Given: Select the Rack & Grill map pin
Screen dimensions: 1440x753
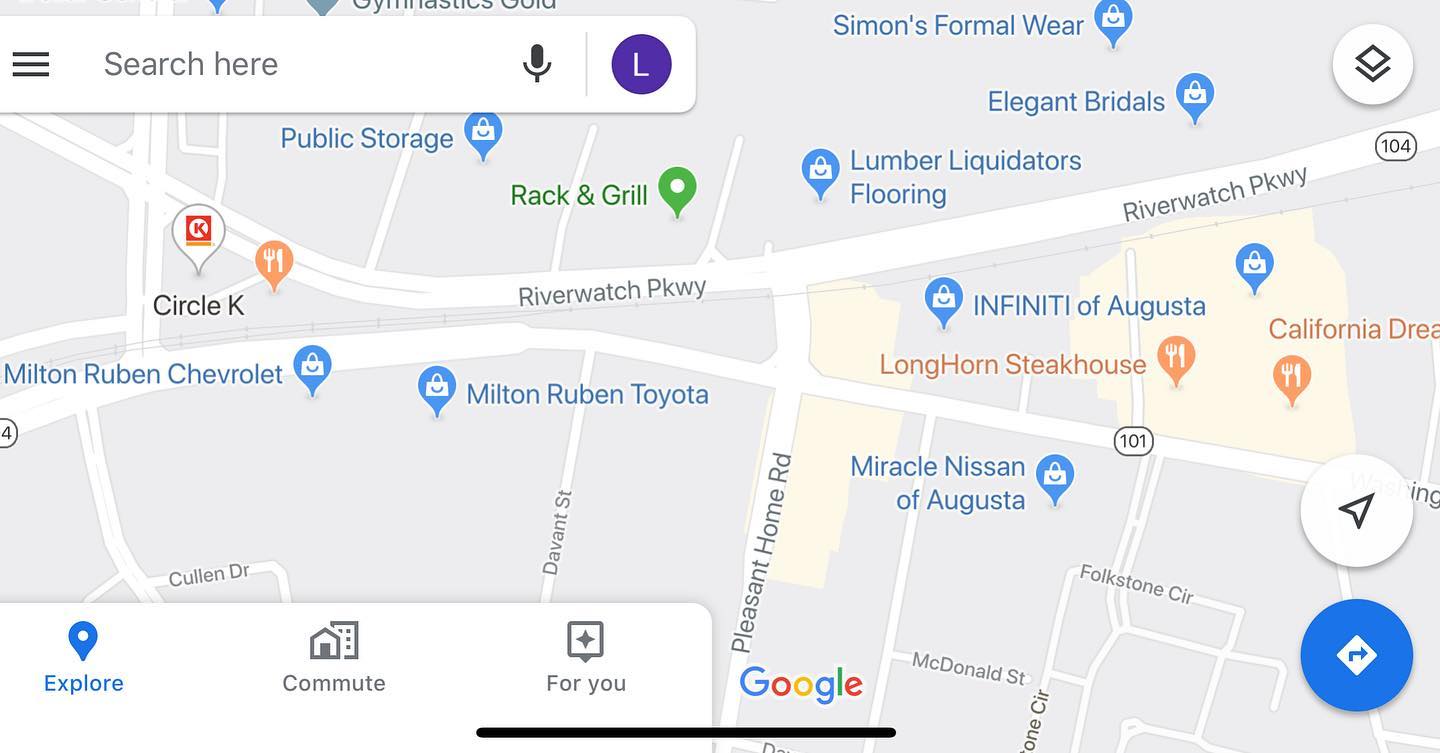Looking at the screenshot, I should (x=678, y=188).
